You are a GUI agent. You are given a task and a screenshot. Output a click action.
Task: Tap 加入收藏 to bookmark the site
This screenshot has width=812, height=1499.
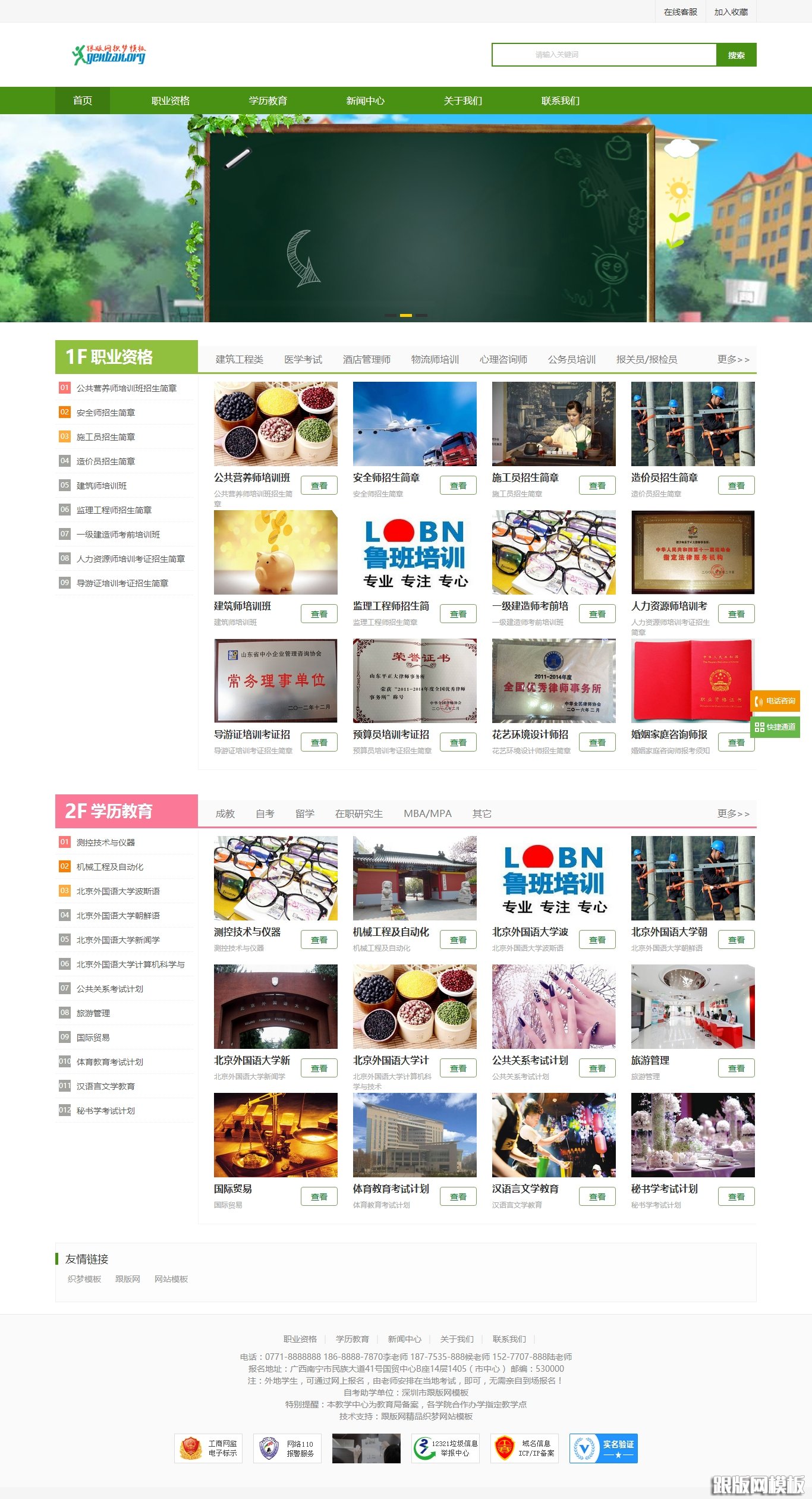click(731, 12)
